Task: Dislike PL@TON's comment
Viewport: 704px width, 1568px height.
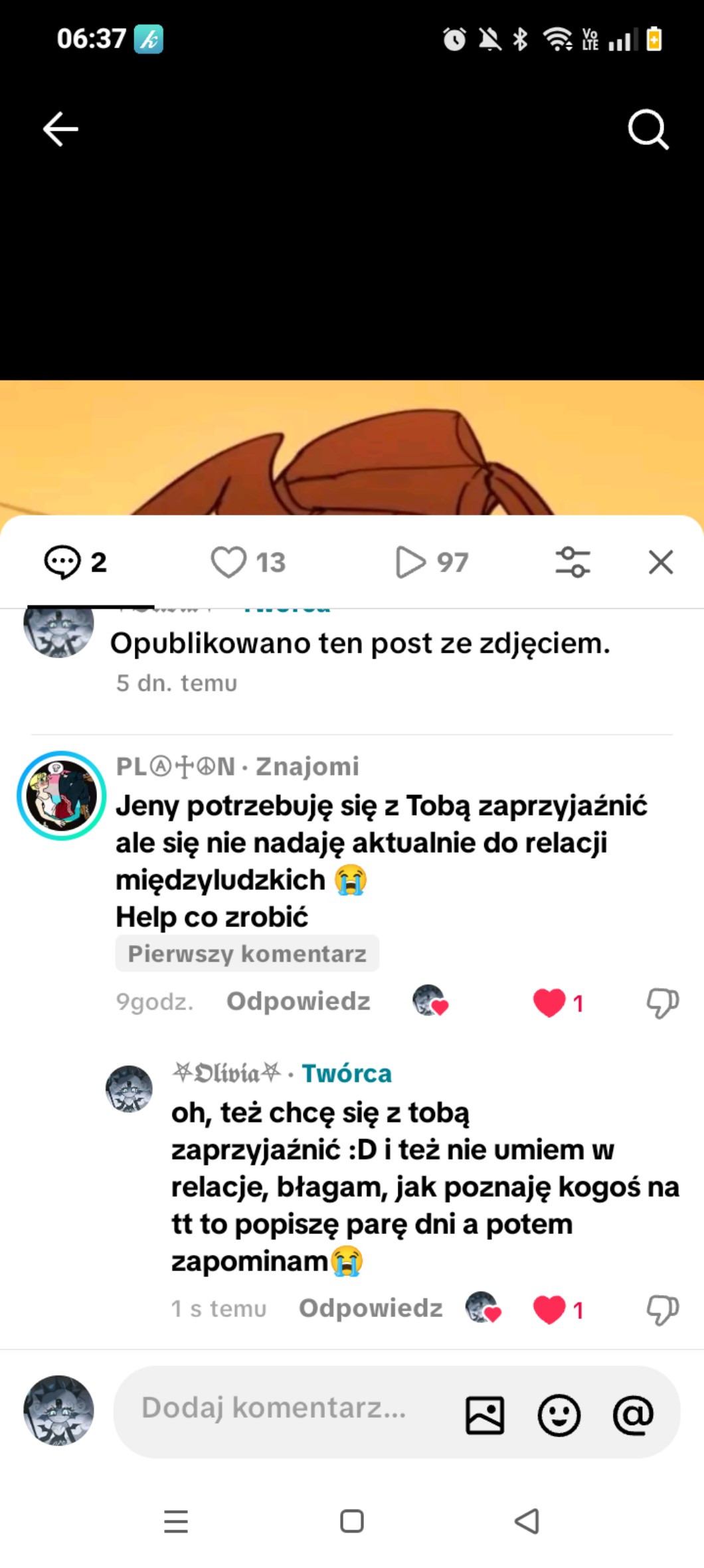Action: 662,1002
